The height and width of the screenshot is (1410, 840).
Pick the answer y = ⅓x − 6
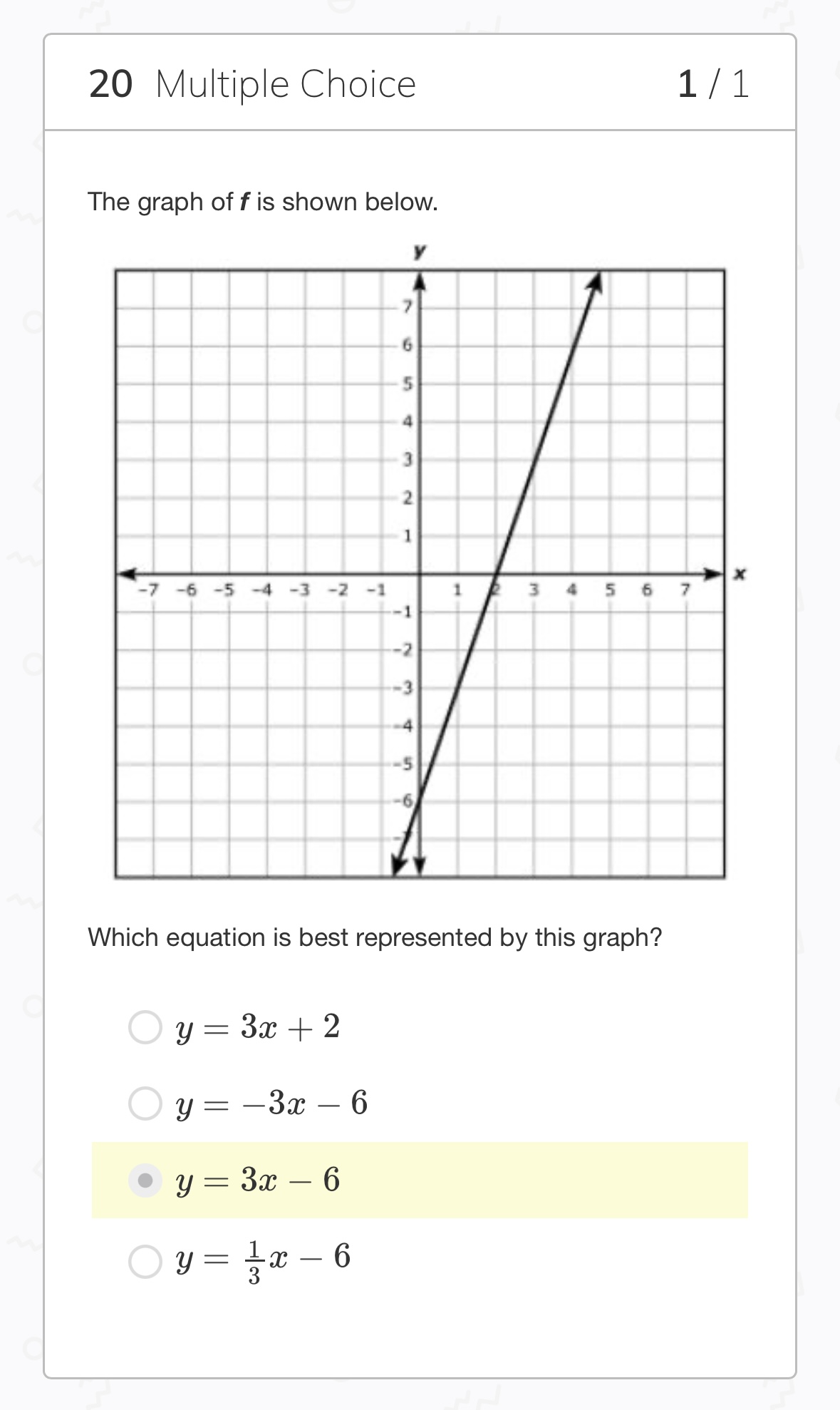point(145,1261)
